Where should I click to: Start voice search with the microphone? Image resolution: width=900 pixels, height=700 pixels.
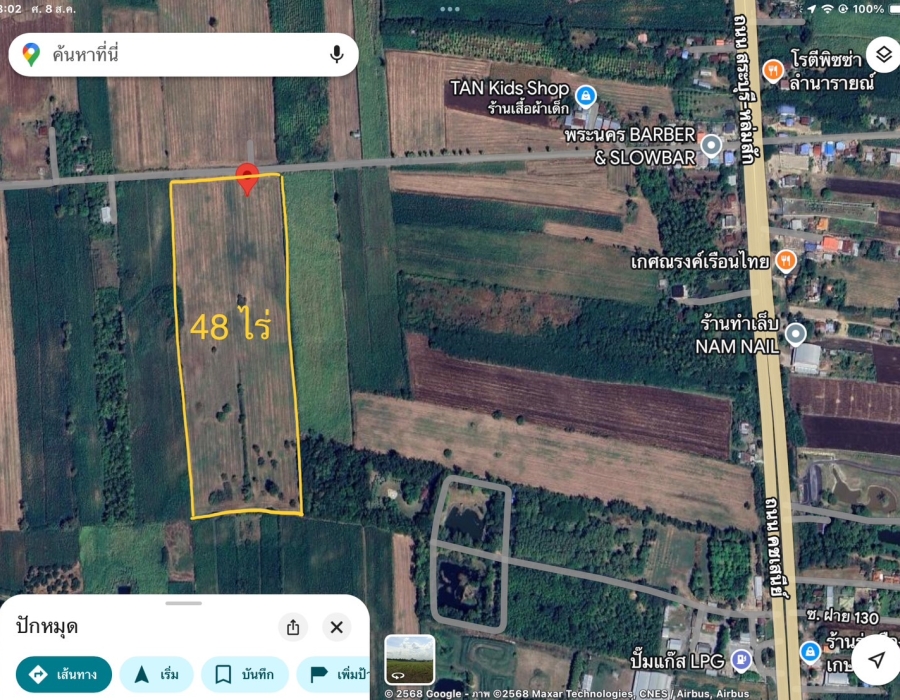click(337, 54)
